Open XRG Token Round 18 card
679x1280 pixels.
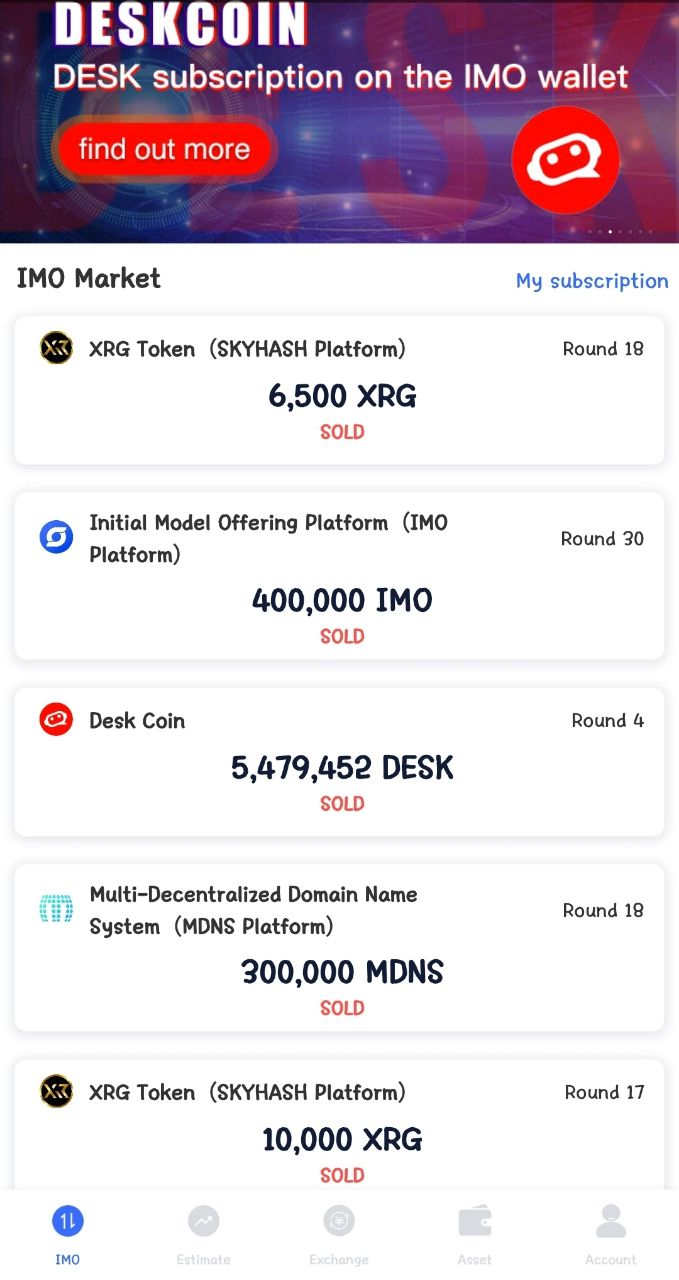click(339, 390)
